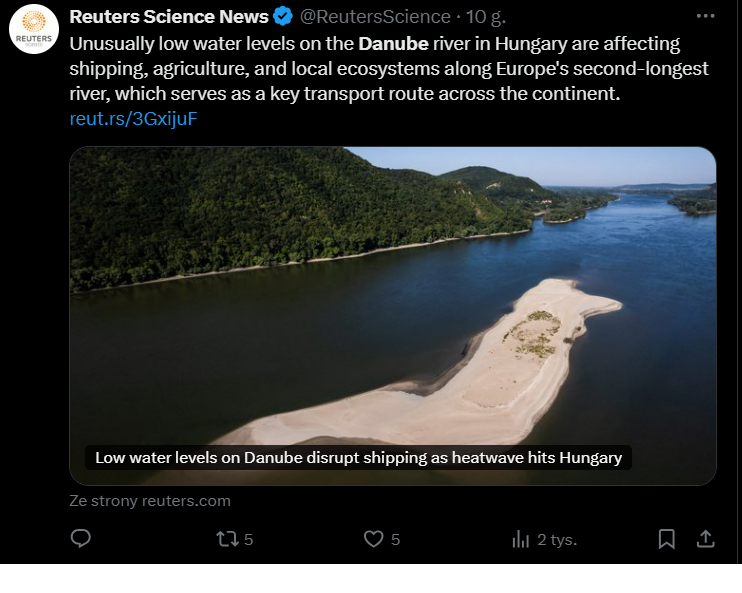This screenshot has height=593, width=742.
Task: Open Reuters Science News profile avatar
Action: (x=33, y=29)
